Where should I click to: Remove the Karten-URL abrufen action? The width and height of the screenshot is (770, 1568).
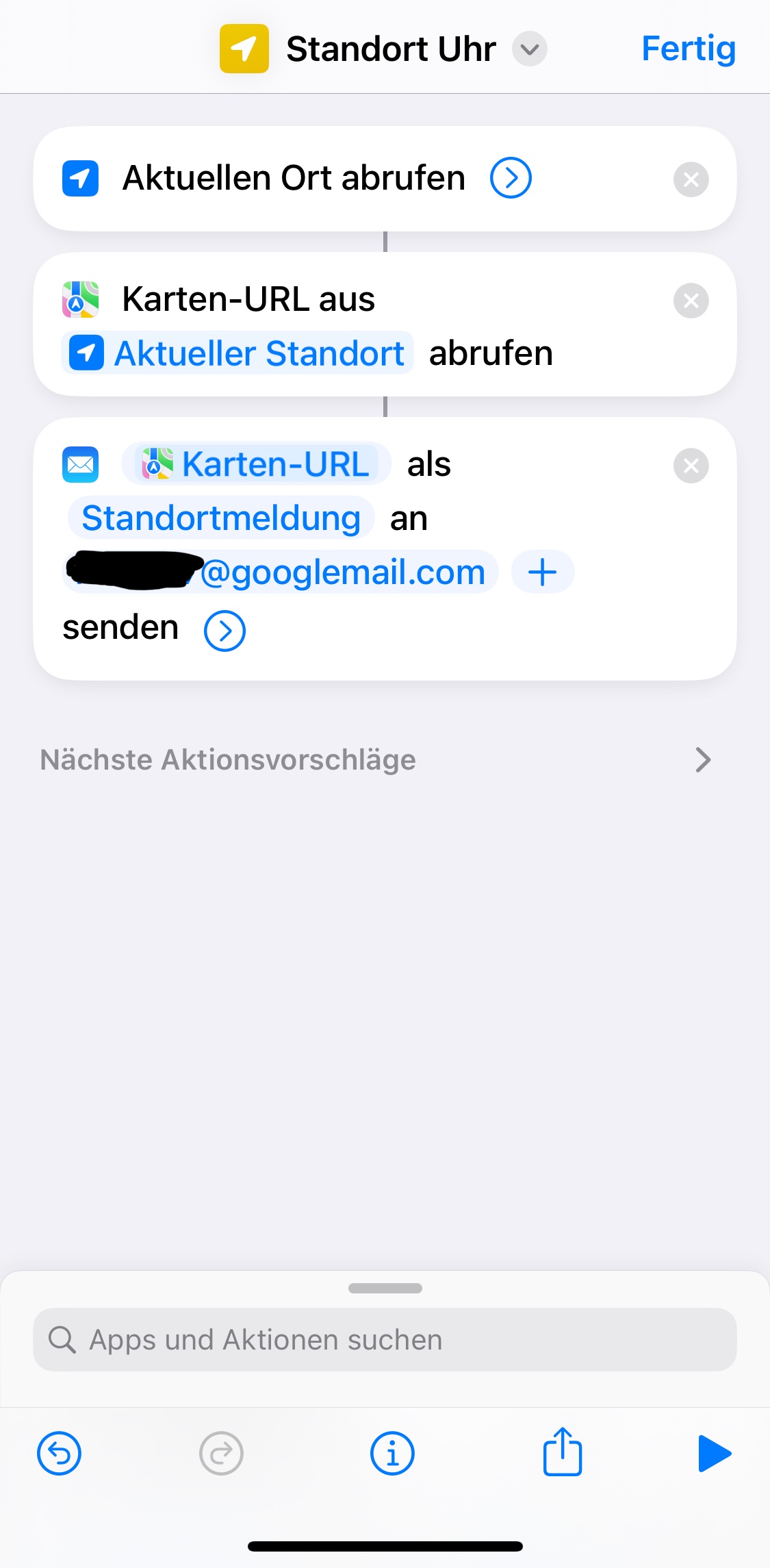691,301
